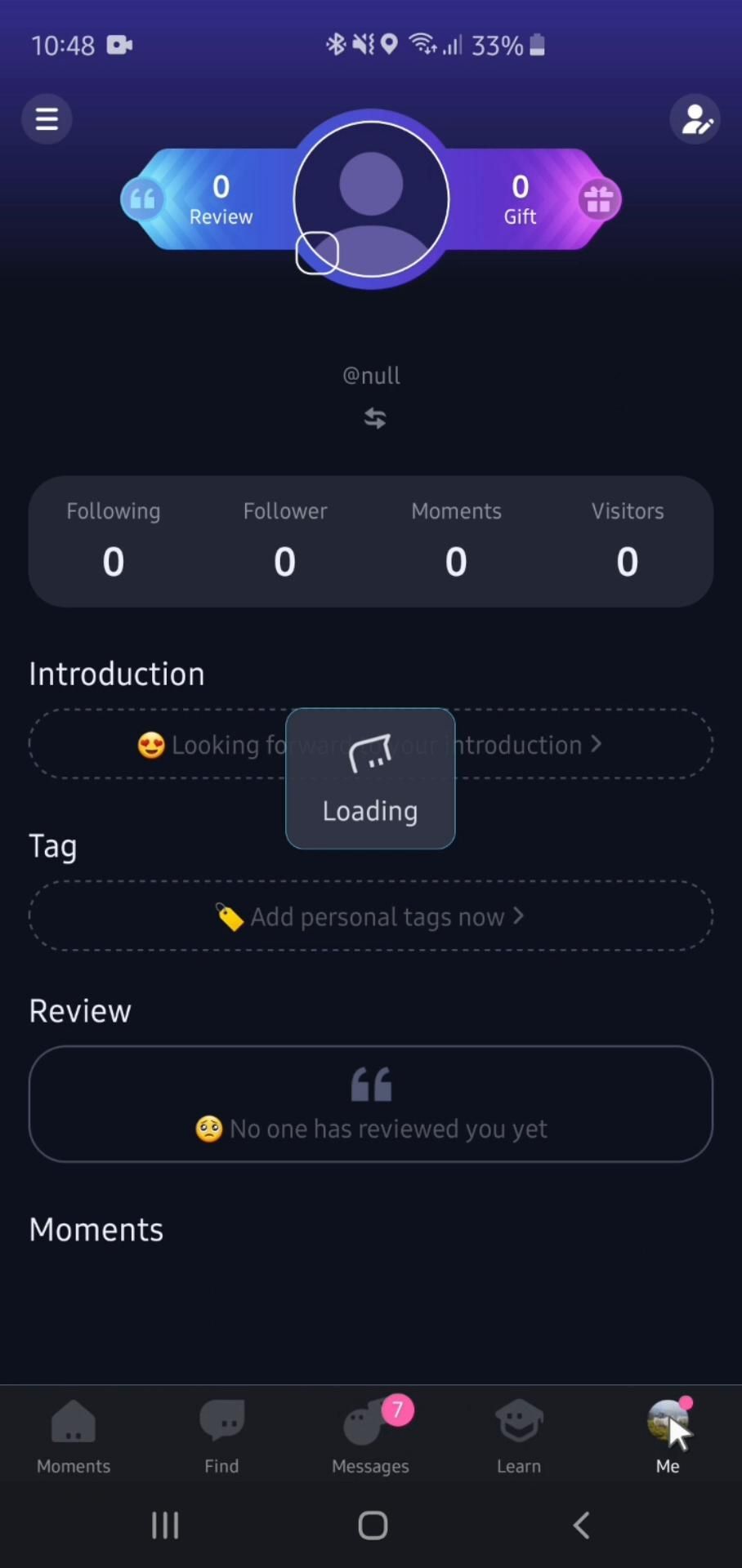Open the empty reviews card
Viewport: 742px width, 1568px height.
[370, 1104]
